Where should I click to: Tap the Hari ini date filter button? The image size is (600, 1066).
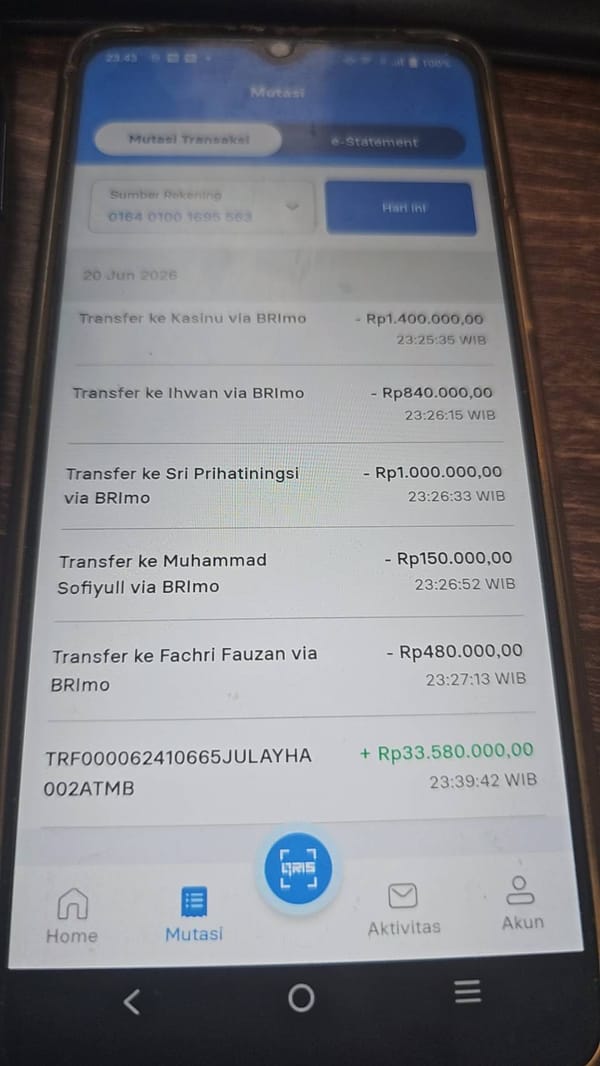402,209
